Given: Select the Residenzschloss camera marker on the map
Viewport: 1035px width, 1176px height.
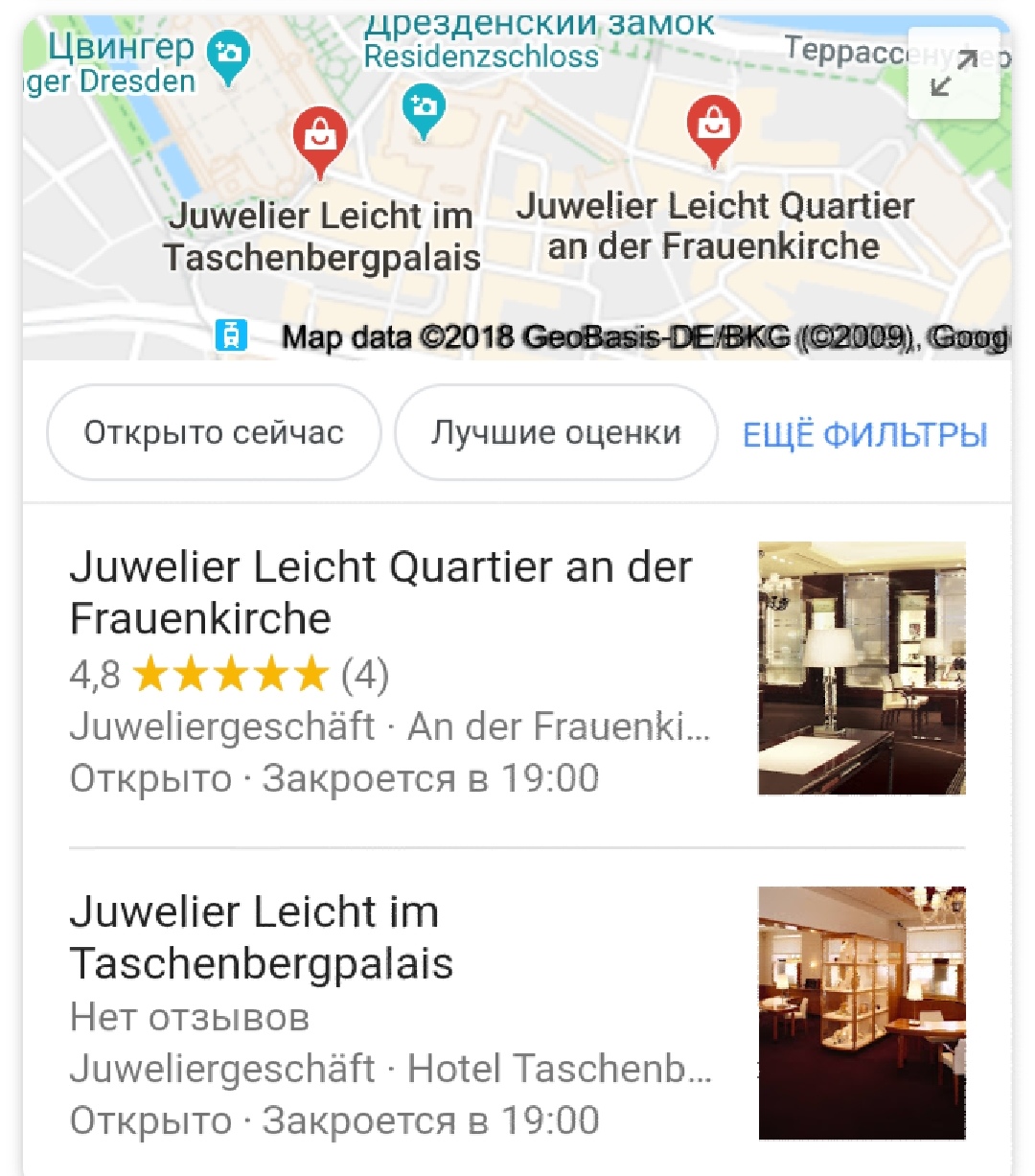Looking at the screenshot, I should coord(424,109).
